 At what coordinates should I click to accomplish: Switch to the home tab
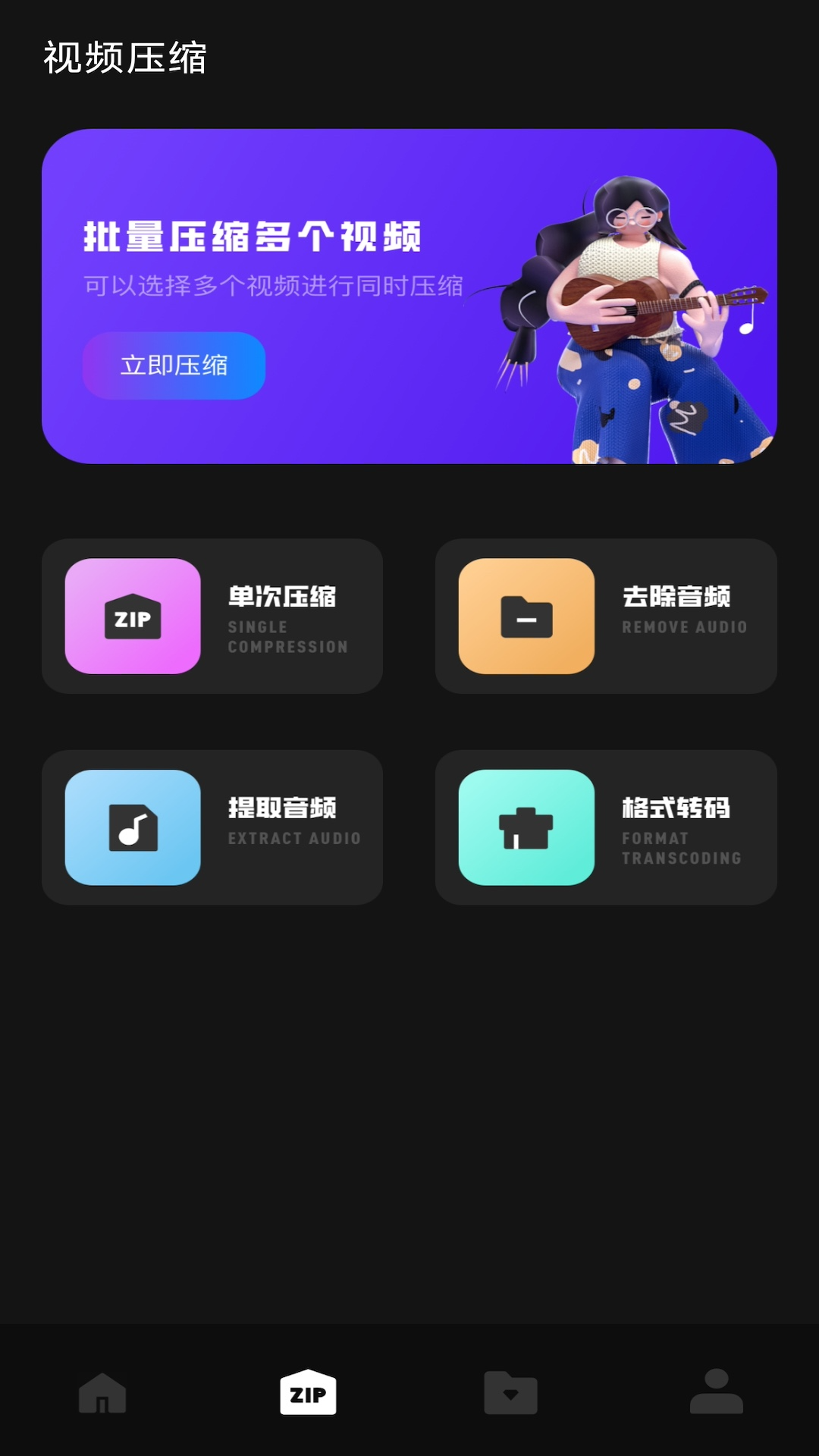[x=102, y=1392]
